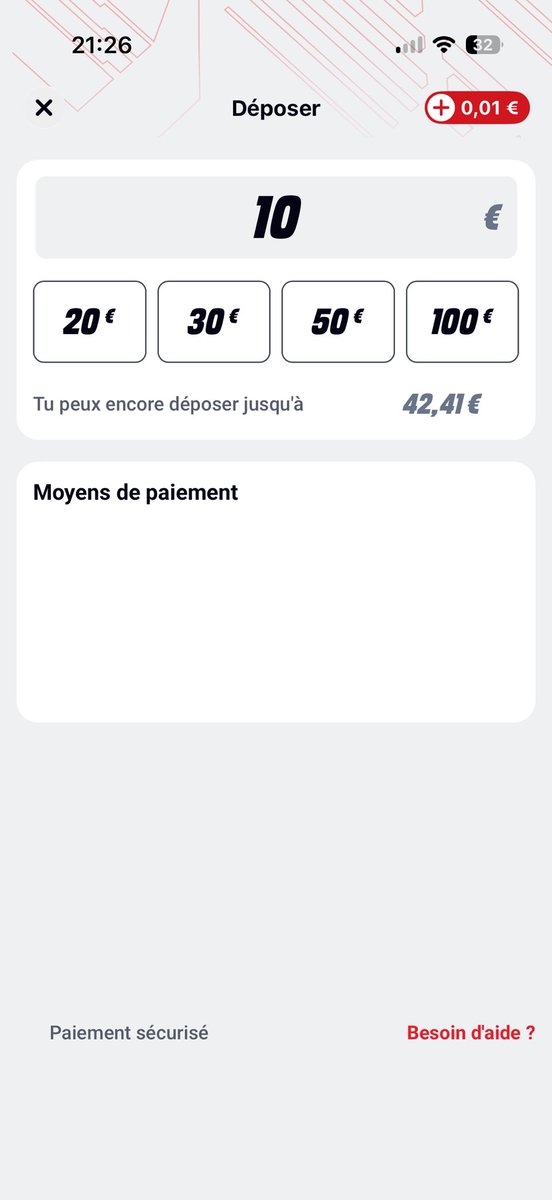This screenshot has width=552, height=1200.
Task: Choose the 30 € preset amount
Action: 214,321
